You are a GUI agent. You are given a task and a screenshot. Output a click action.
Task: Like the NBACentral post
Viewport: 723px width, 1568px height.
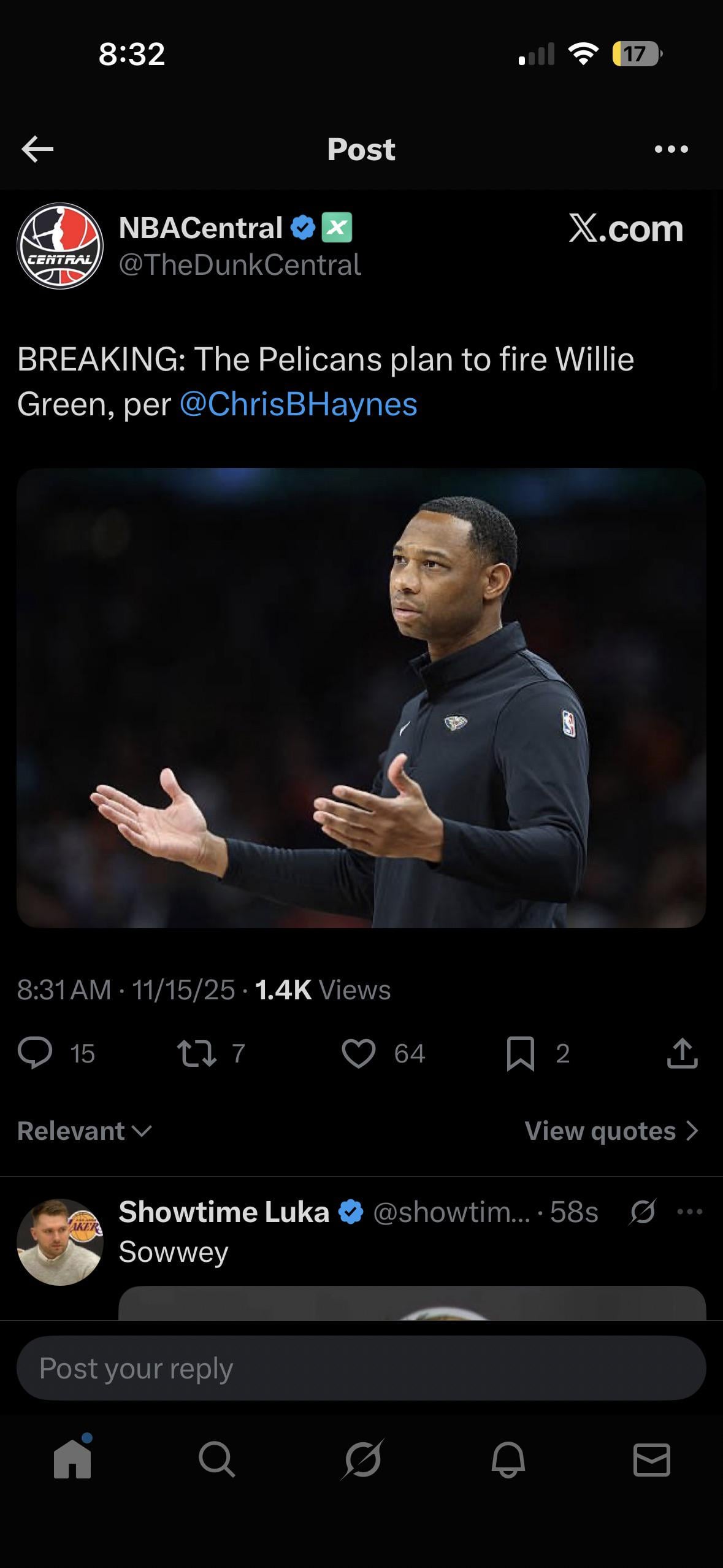point(359,1053)
